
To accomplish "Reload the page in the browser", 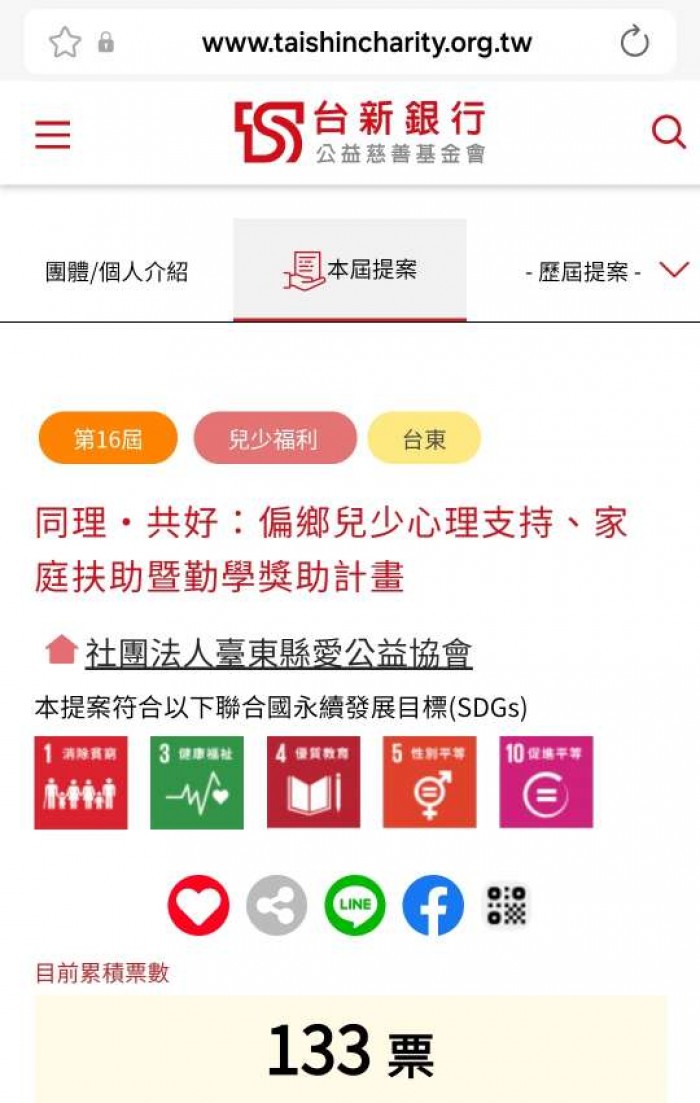I will coord(634,42).
